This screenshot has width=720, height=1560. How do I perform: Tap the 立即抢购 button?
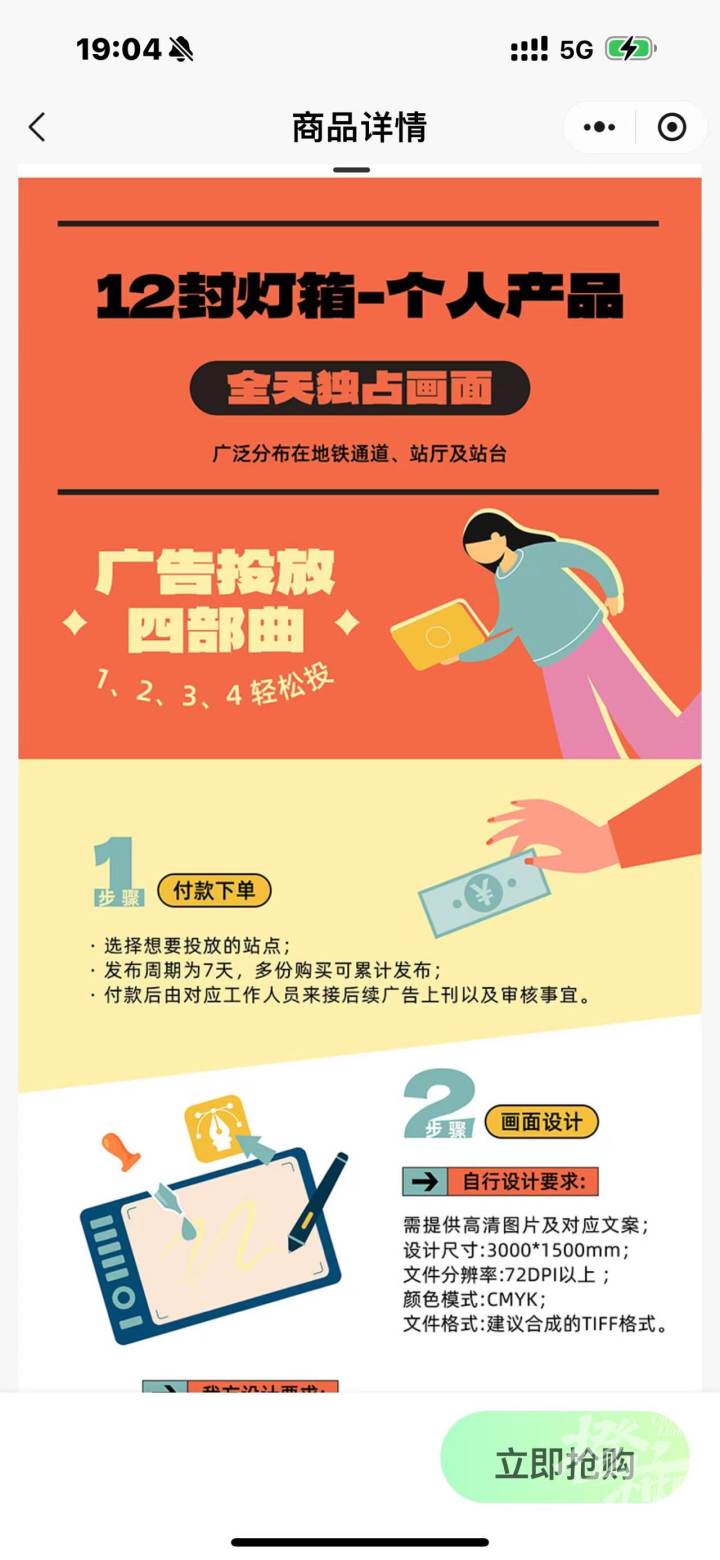click(565, 1463)
